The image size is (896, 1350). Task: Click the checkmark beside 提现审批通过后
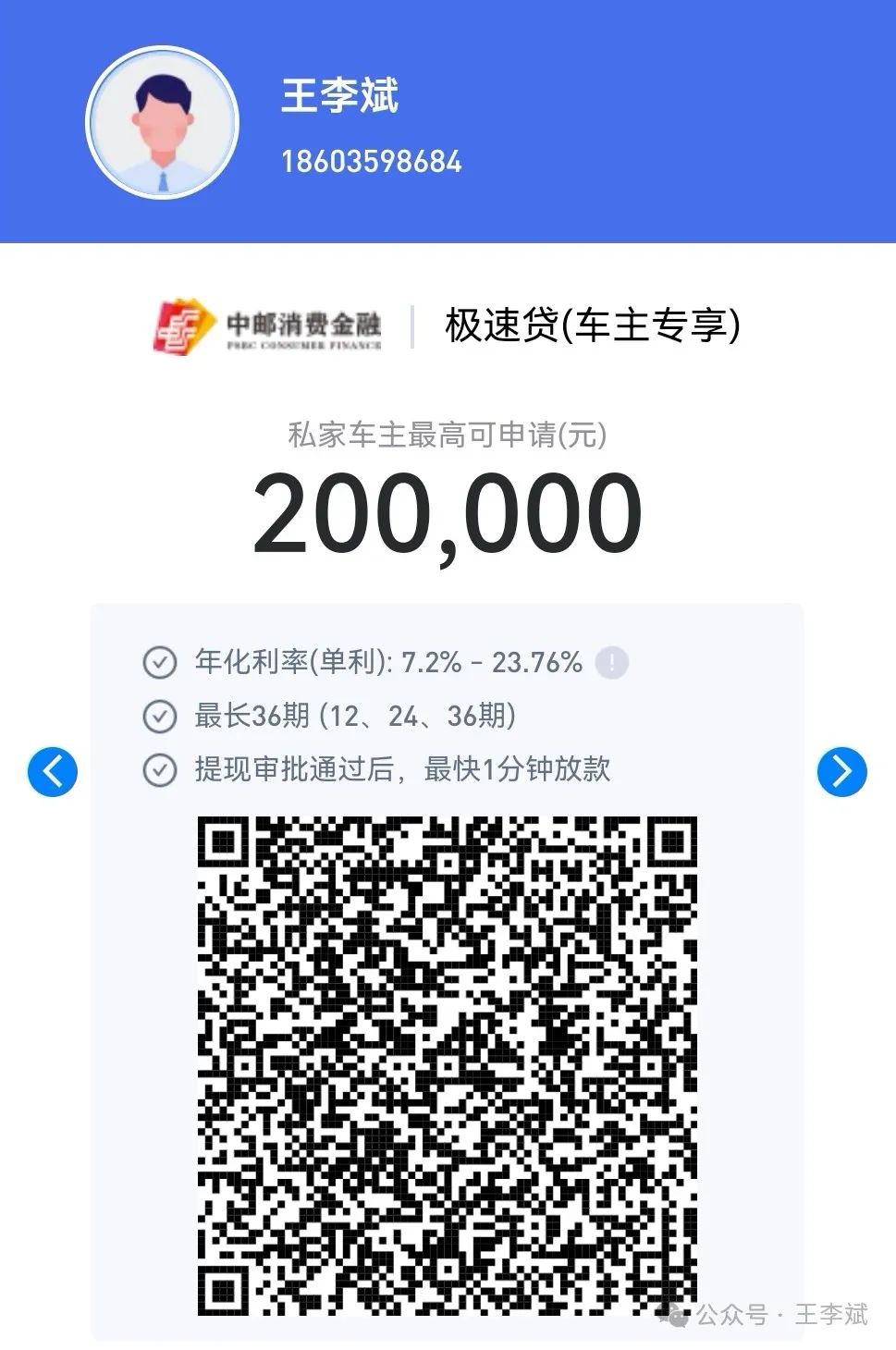[x=160, y=767]
